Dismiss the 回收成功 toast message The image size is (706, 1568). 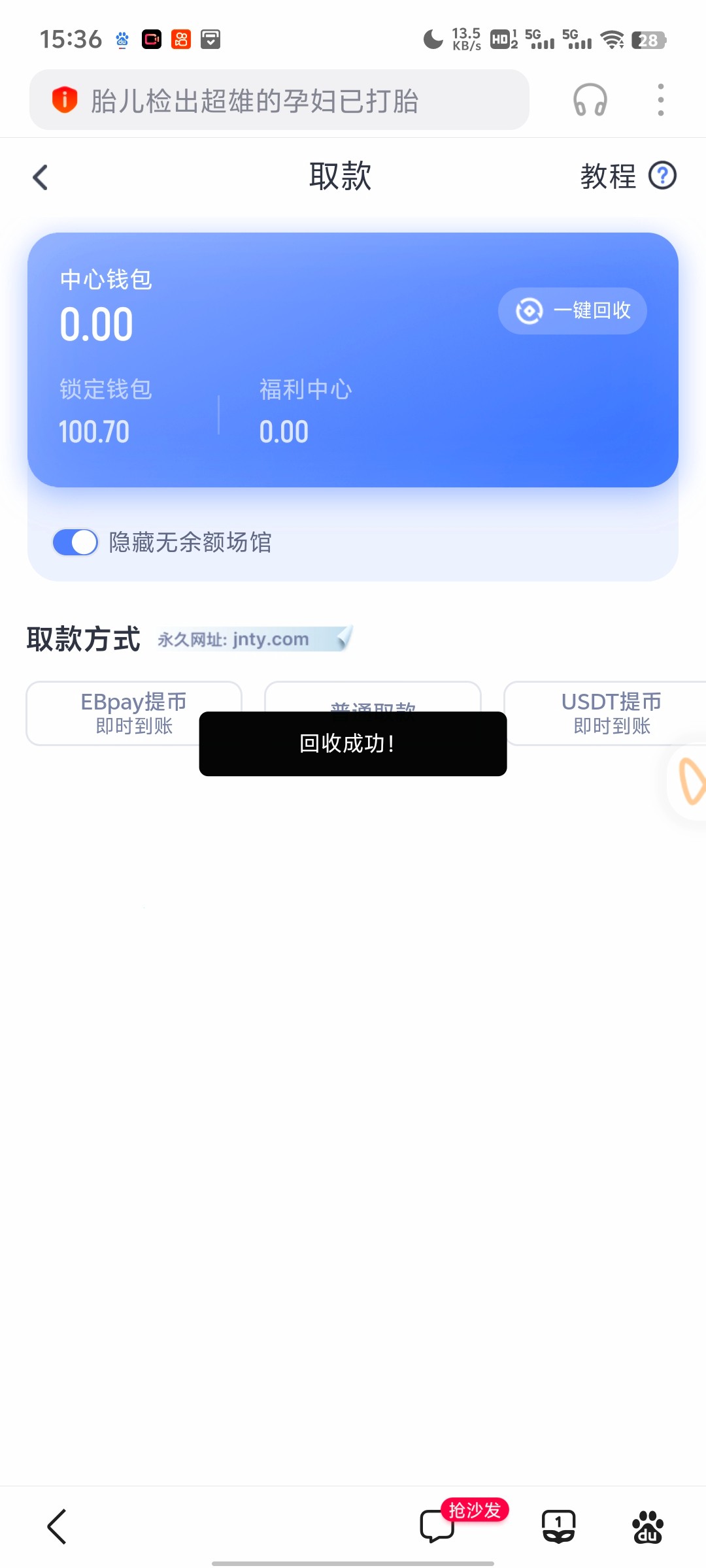pos(351,744)
